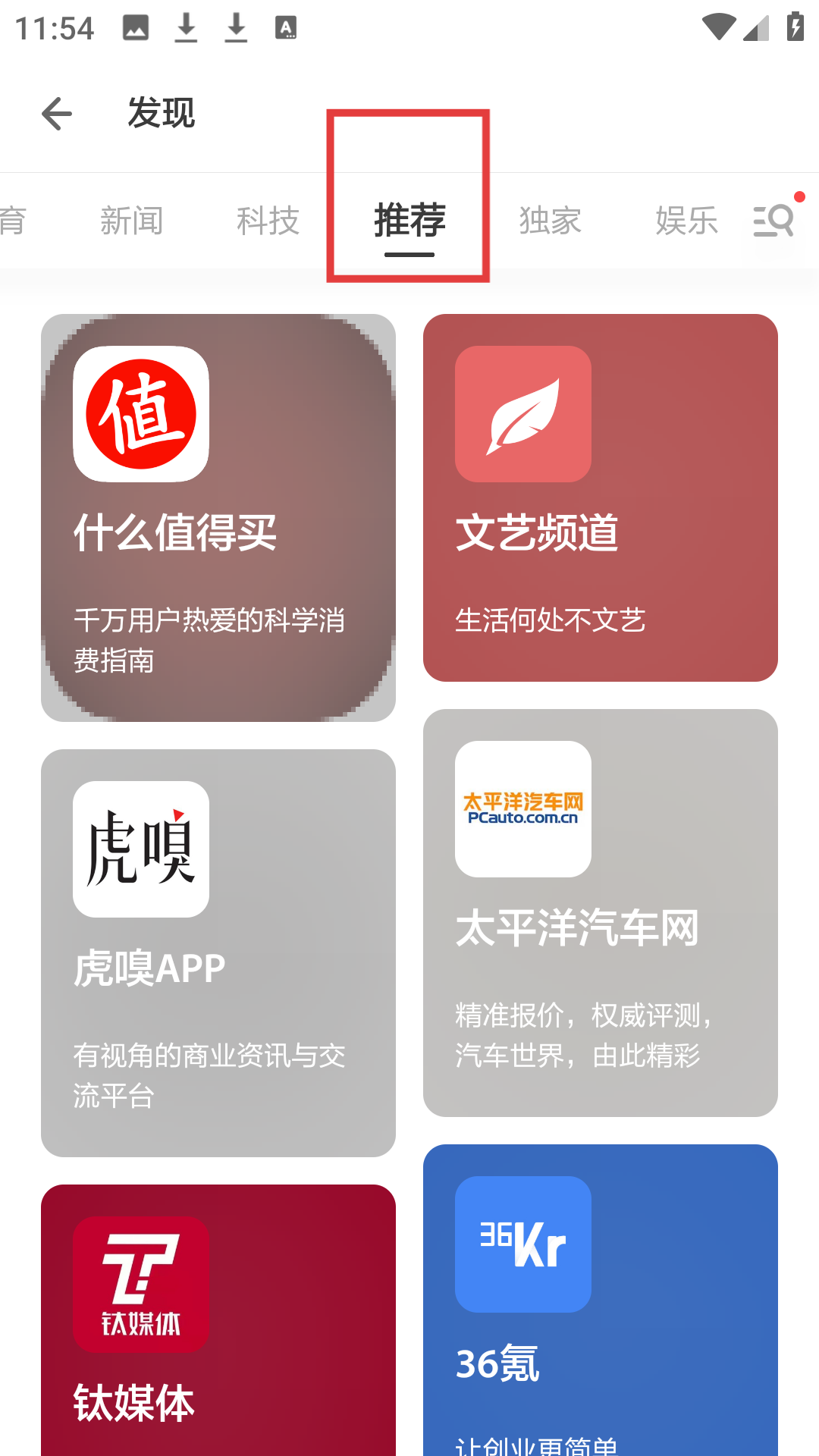Open the 什么值得买 card
Image resolution: width=819 pixels, height=1456 pixels.
(x=218, y=518)
